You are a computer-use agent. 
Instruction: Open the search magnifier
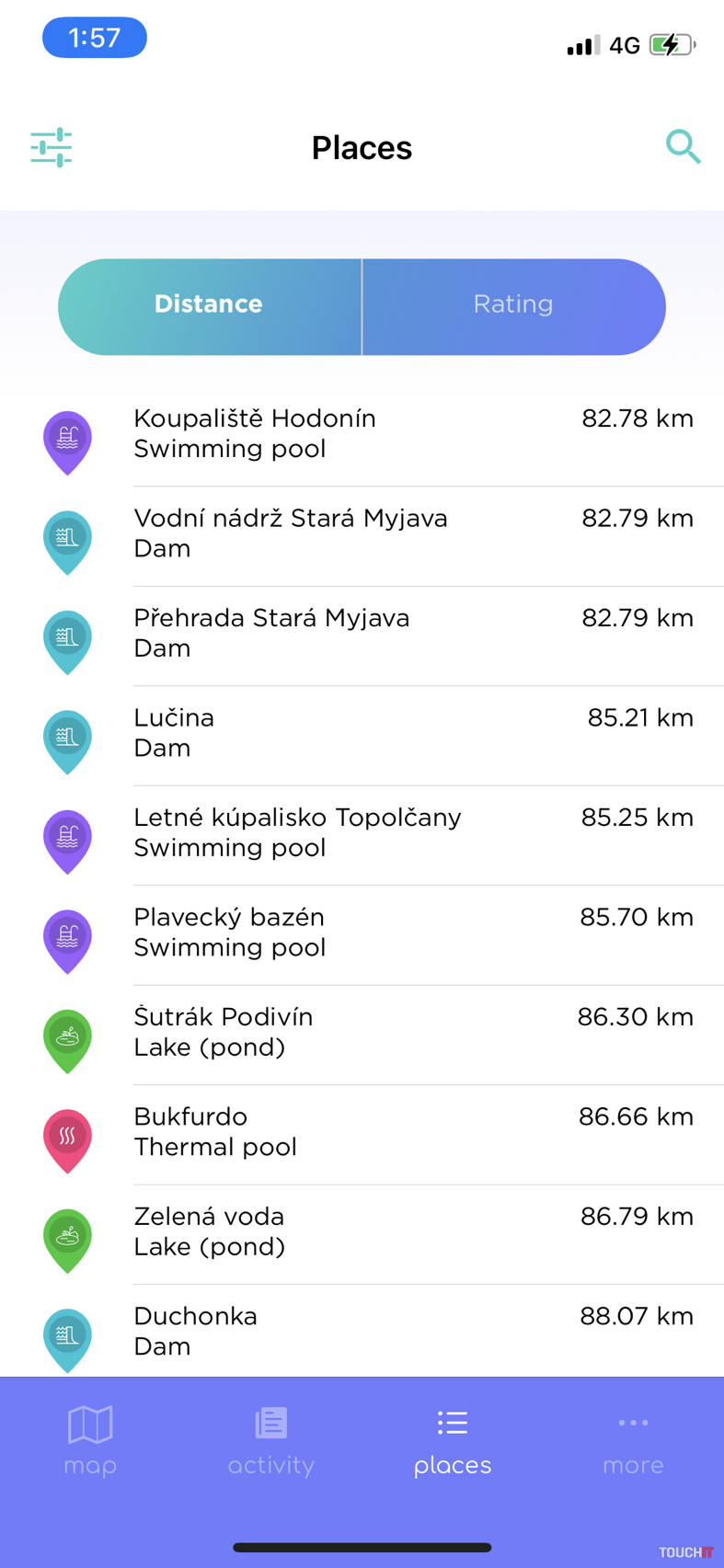(683, 146)
